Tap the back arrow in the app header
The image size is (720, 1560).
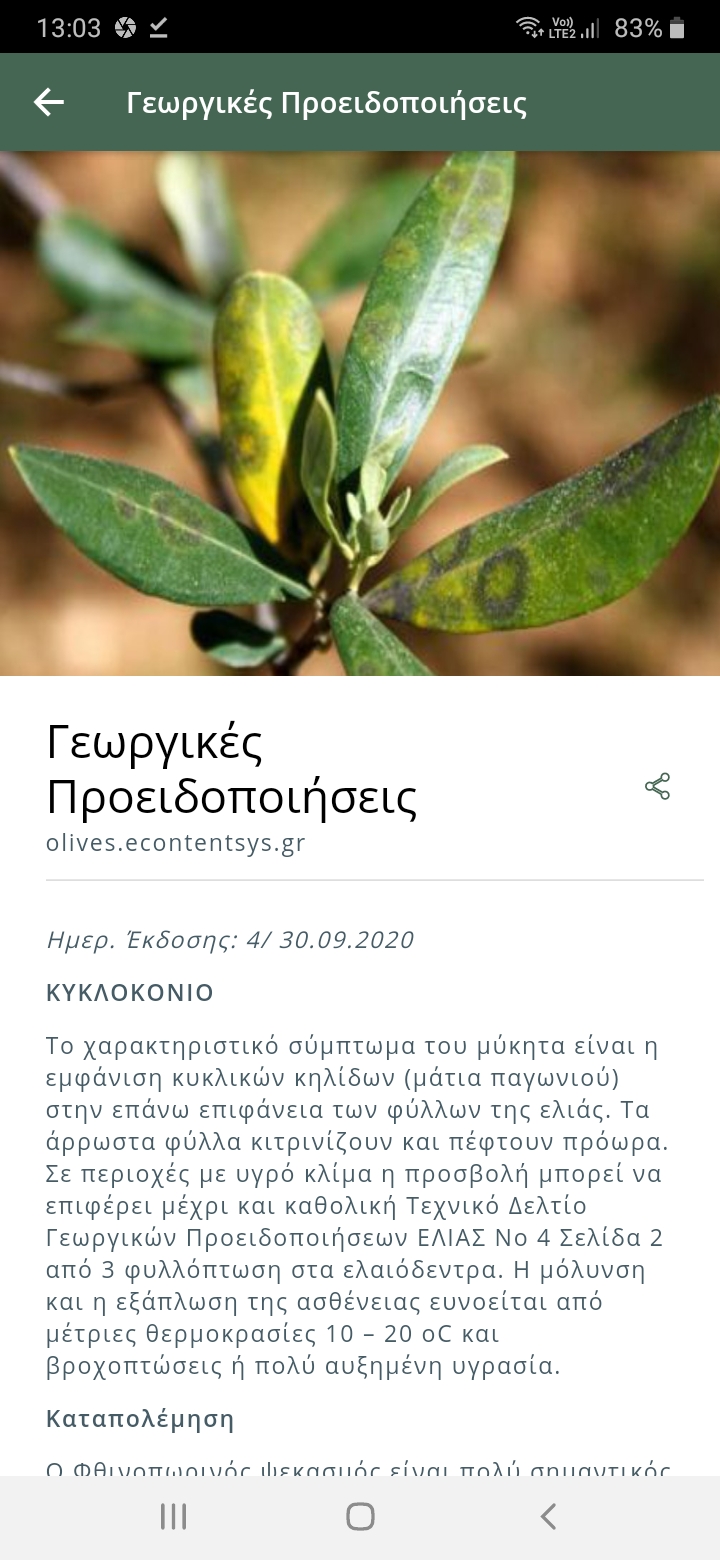coord(48,101)
